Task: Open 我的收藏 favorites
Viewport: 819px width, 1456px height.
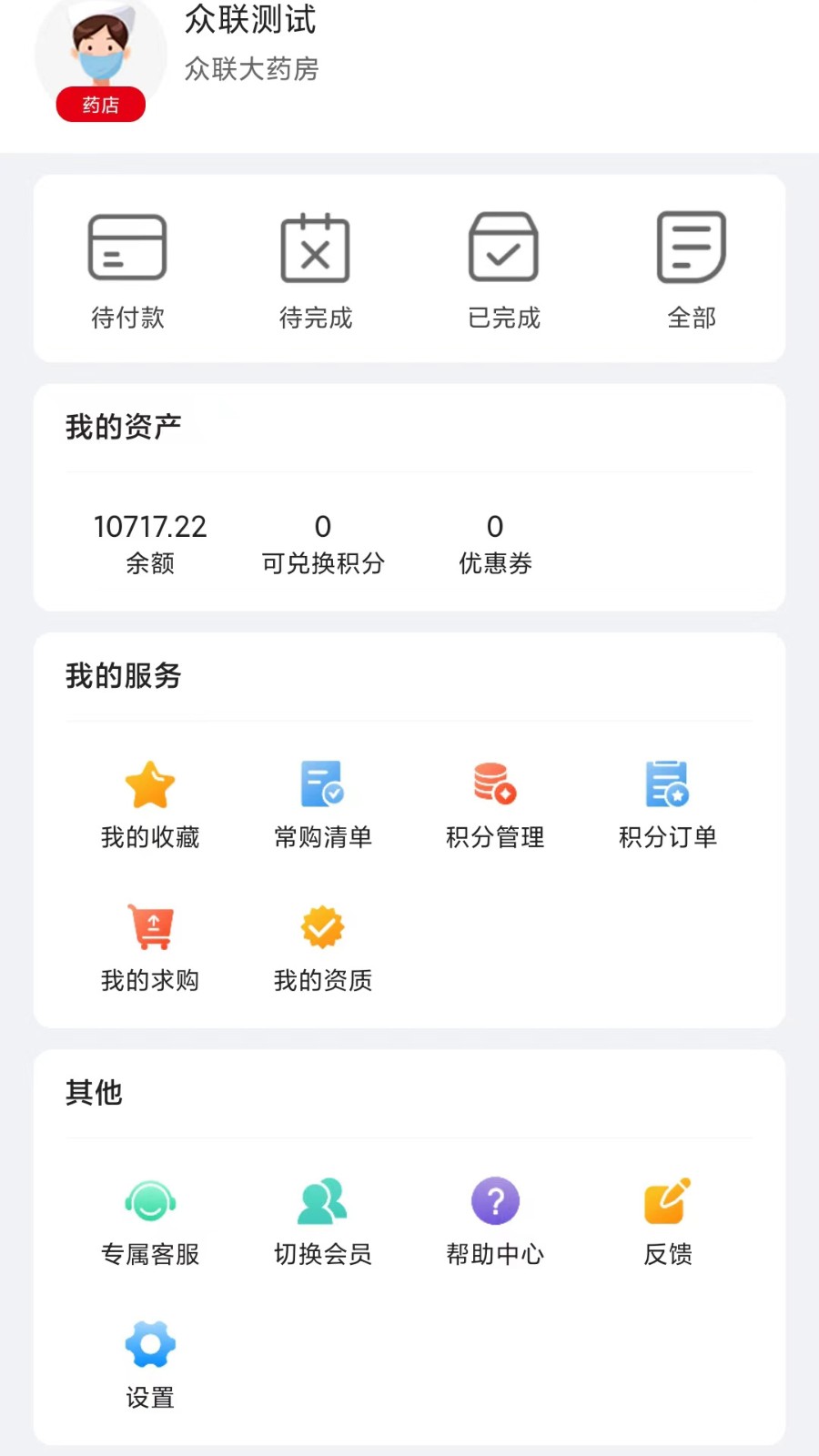Action: [150, 805]
